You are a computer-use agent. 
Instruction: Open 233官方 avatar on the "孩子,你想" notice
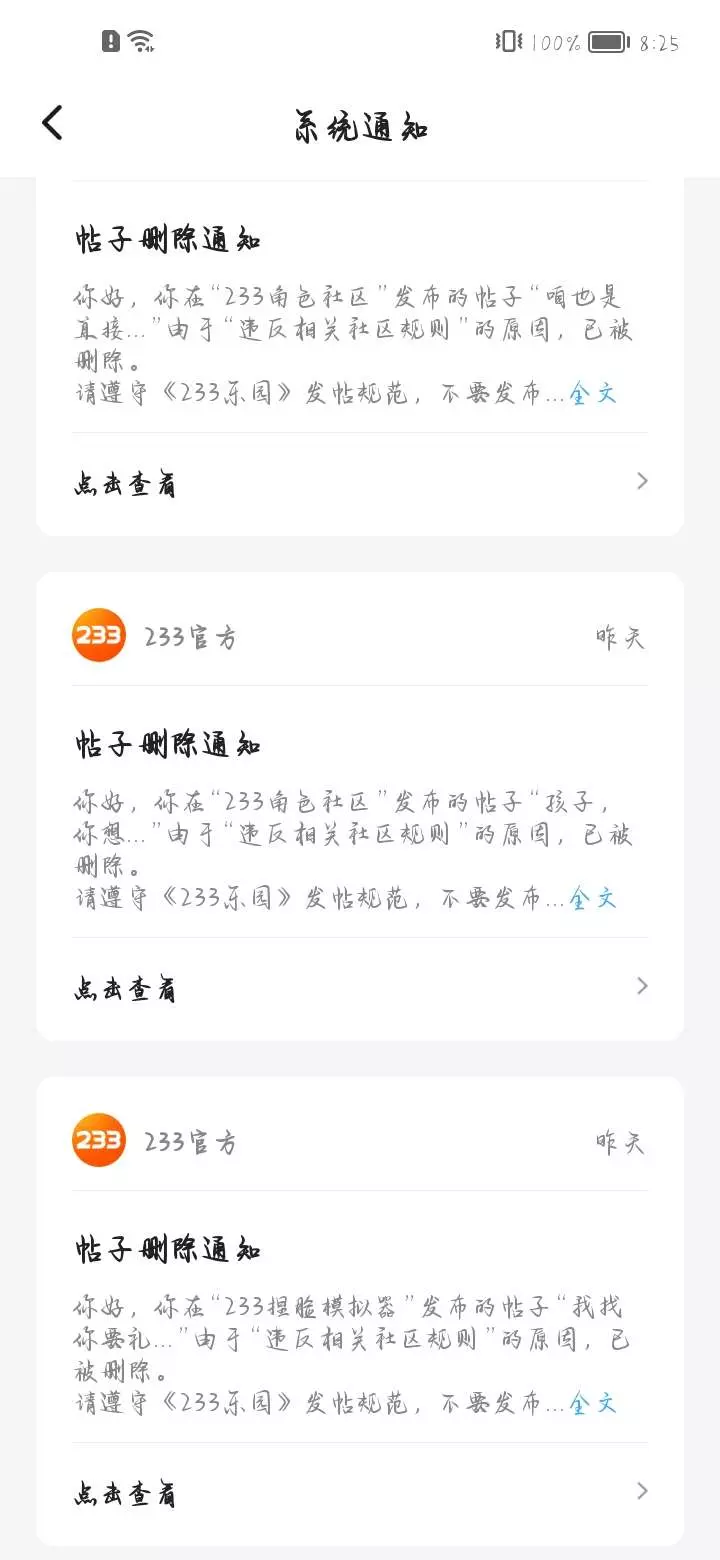99,636
